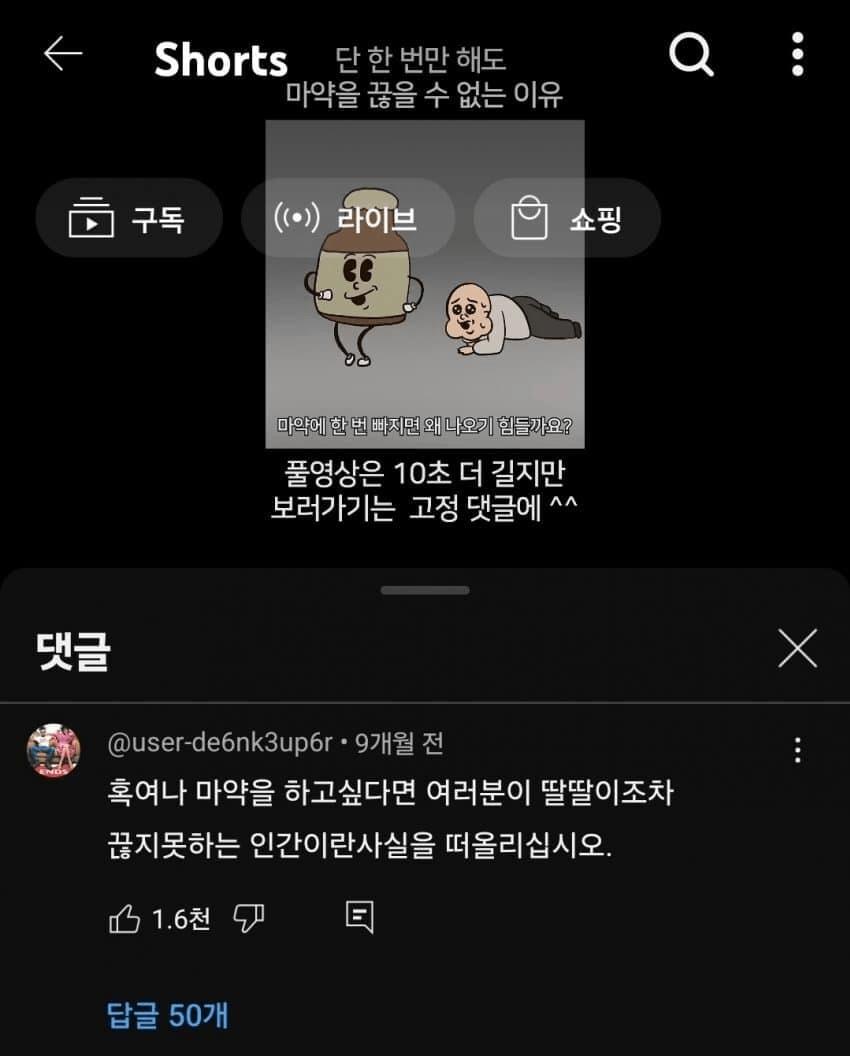Tap the Subscribe play-box icon
The height and width of the screenshot is (1056, 850).
[94, 218]
